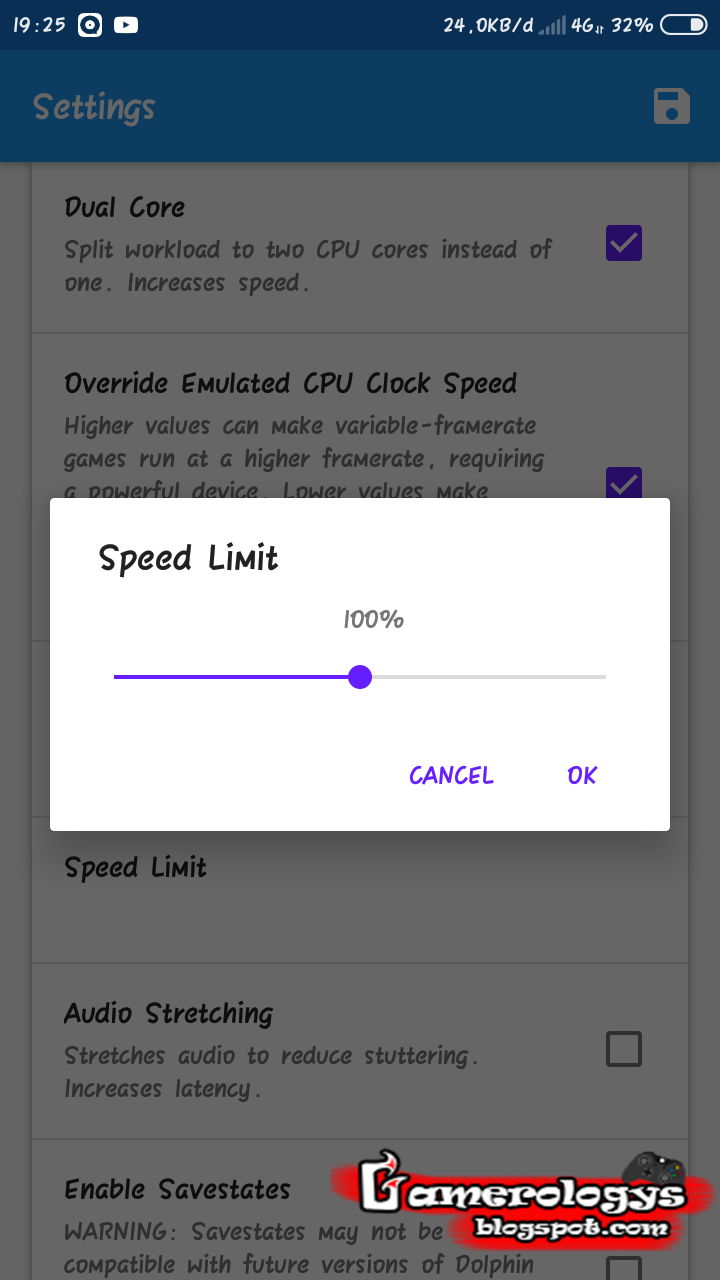Screen dimensions: 720x1280
Task: Open YouTube from the status bar
Action: pos(125,25)
